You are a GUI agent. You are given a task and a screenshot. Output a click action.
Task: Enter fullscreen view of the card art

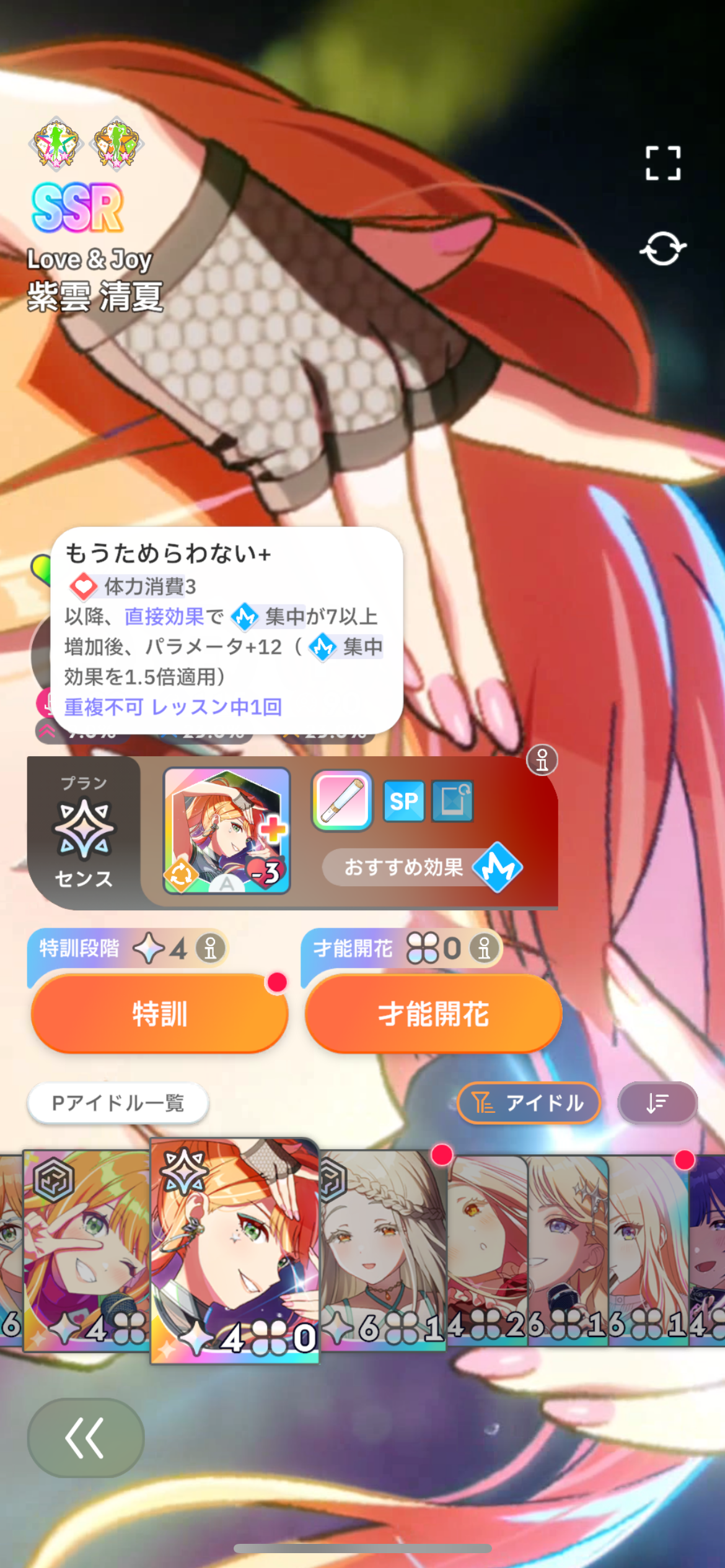pyautogui.click(x=662, y=163)
